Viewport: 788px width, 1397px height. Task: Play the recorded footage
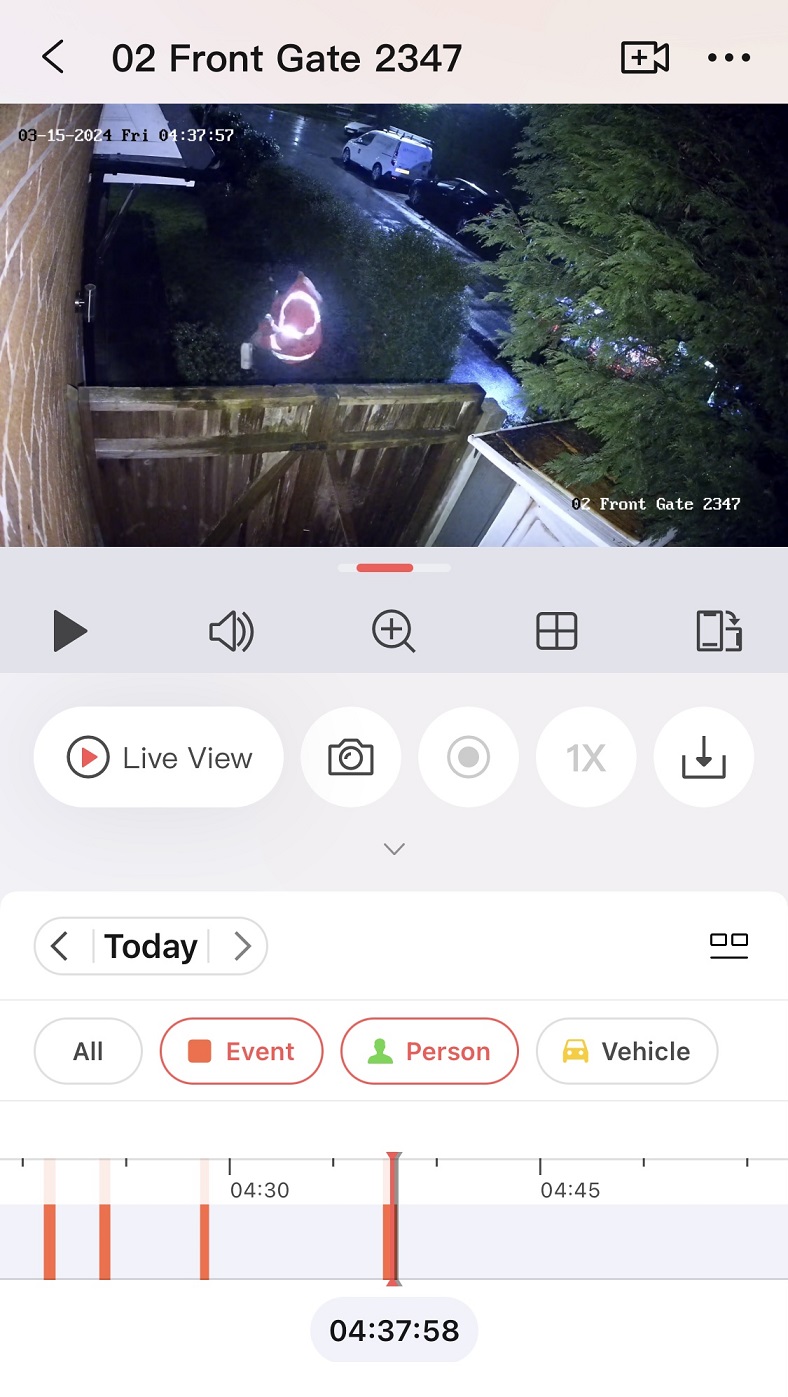[x=70, y=632]
